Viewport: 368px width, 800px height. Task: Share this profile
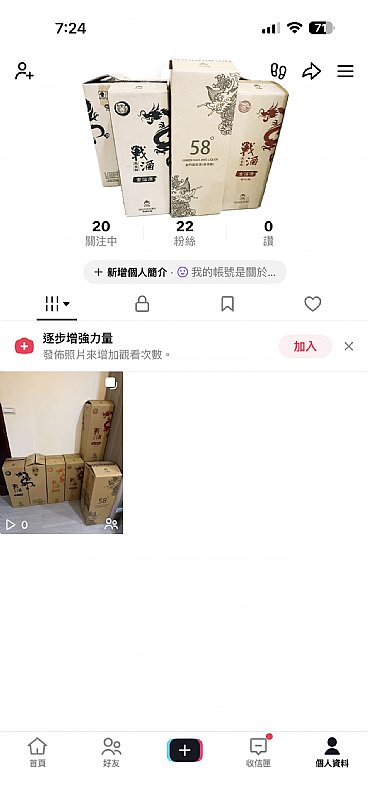pos(311,71)
